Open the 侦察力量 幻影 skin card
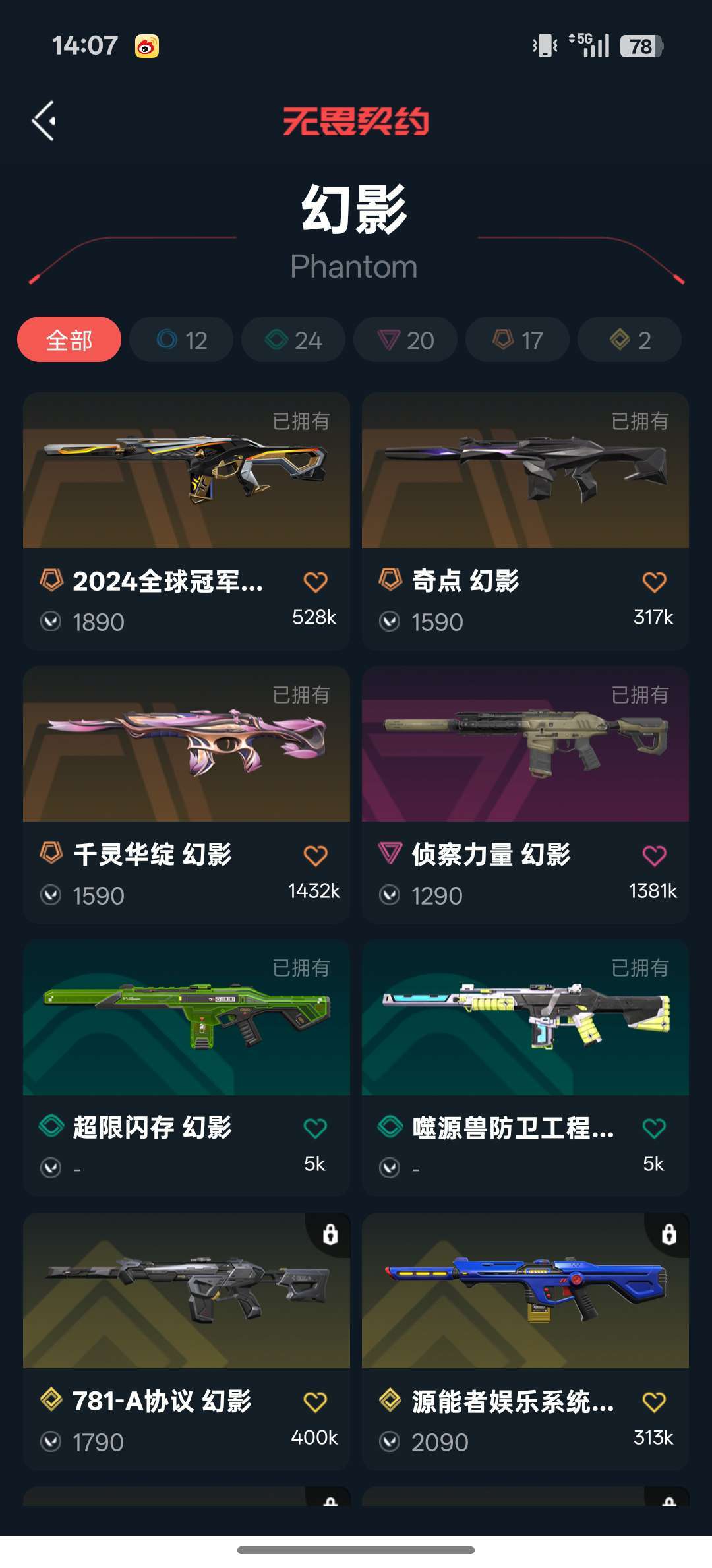This screenshot has height=1568, width=712. coord(525,795)
